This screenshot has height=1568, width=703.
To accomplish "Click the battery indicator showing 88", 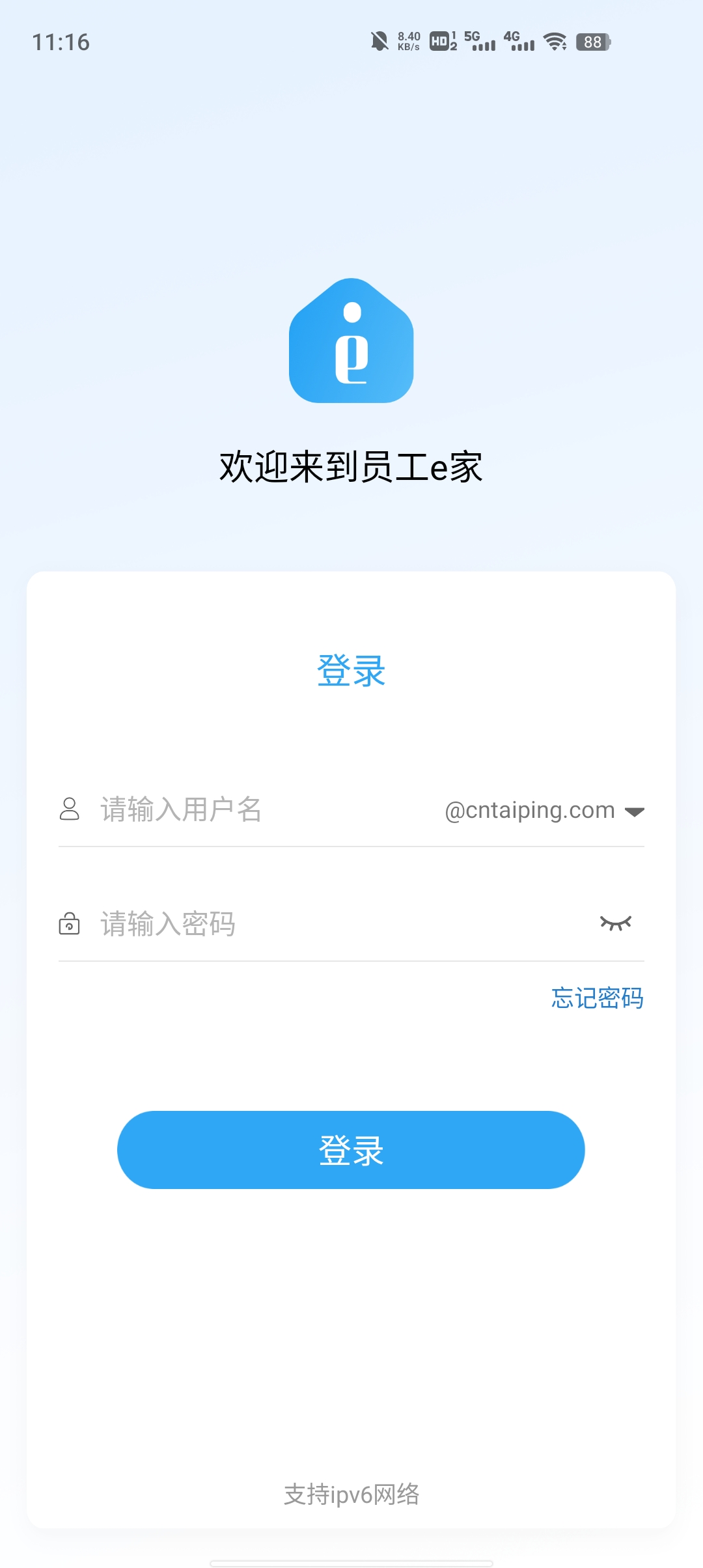I will coord(593,41).
